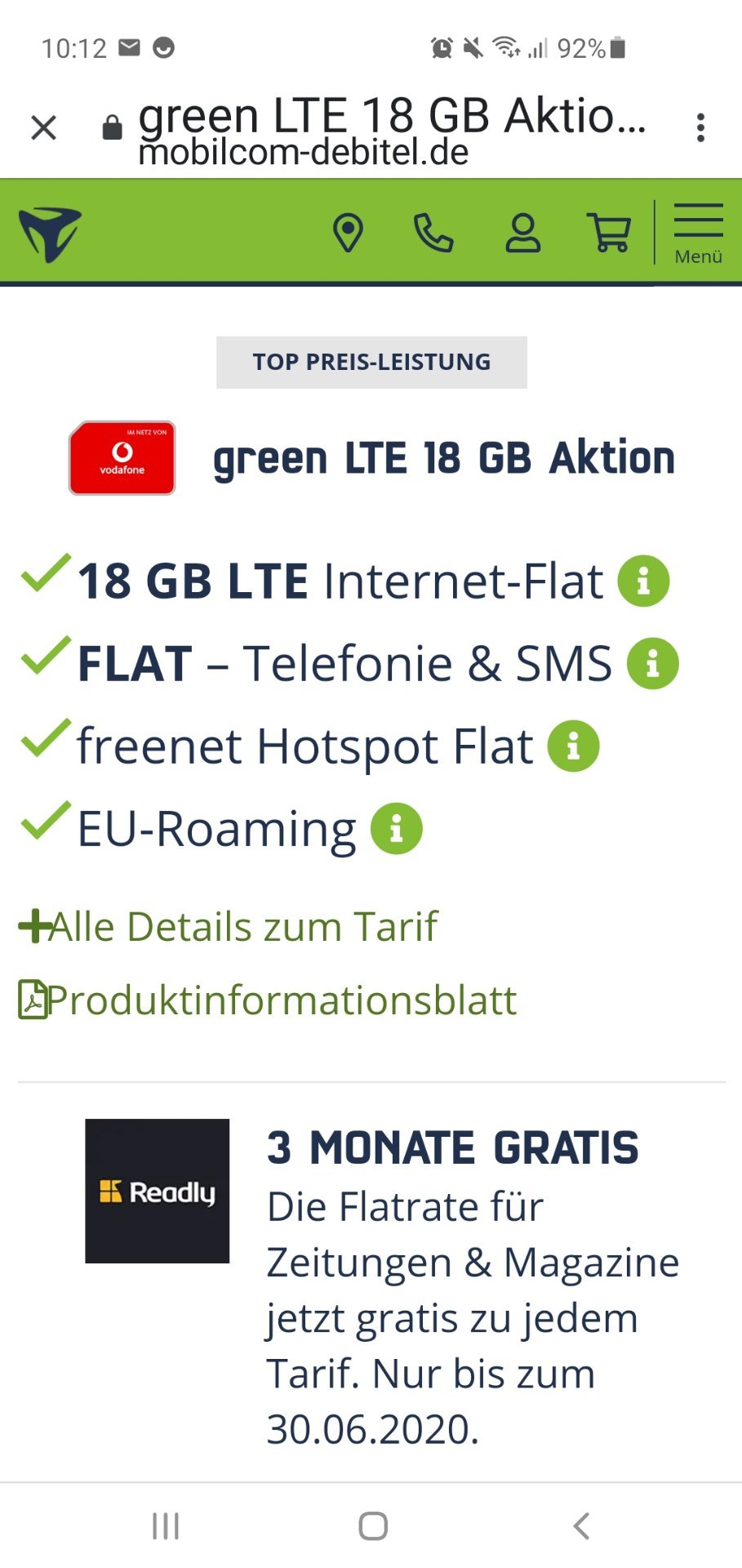
Task: Show info for EU-Roaming
Action: [x=397, y=828]
